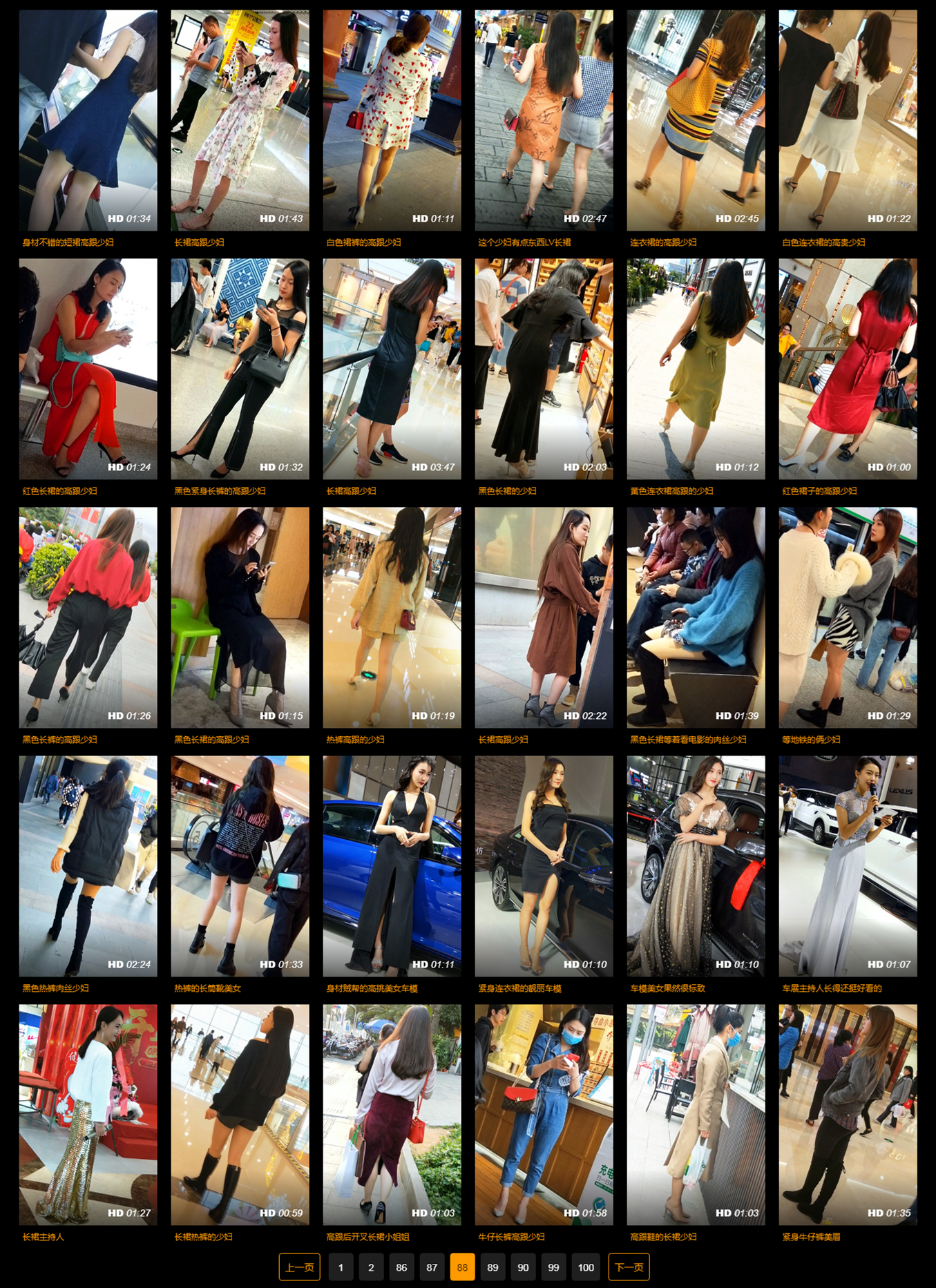Select page 87
936x1288 pixels.
[x=432, y=1267]
